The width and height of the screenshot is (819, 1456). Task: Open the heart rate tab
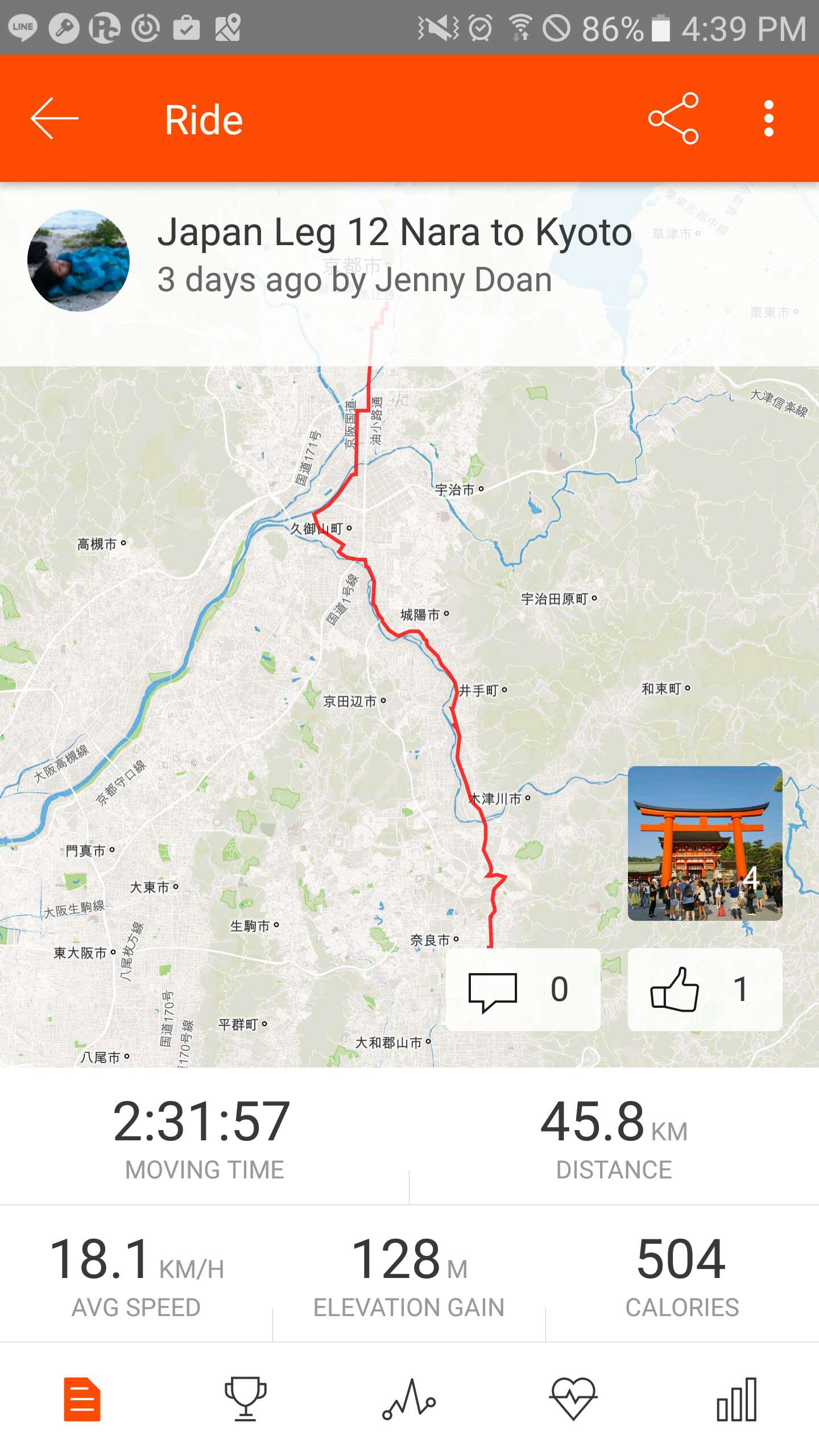[573, 1399]
